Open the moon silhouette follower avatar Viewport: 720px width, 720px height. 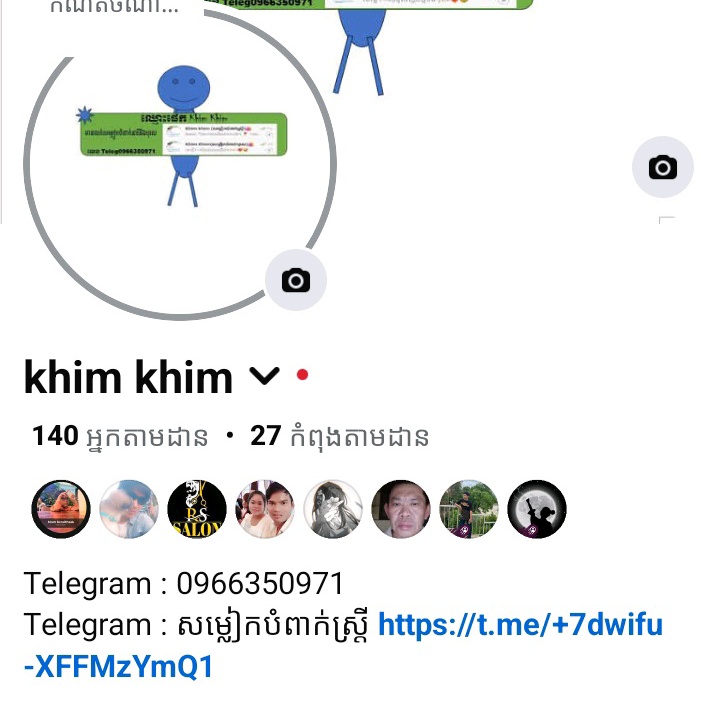pyautogui.click(x=537, y=509)
